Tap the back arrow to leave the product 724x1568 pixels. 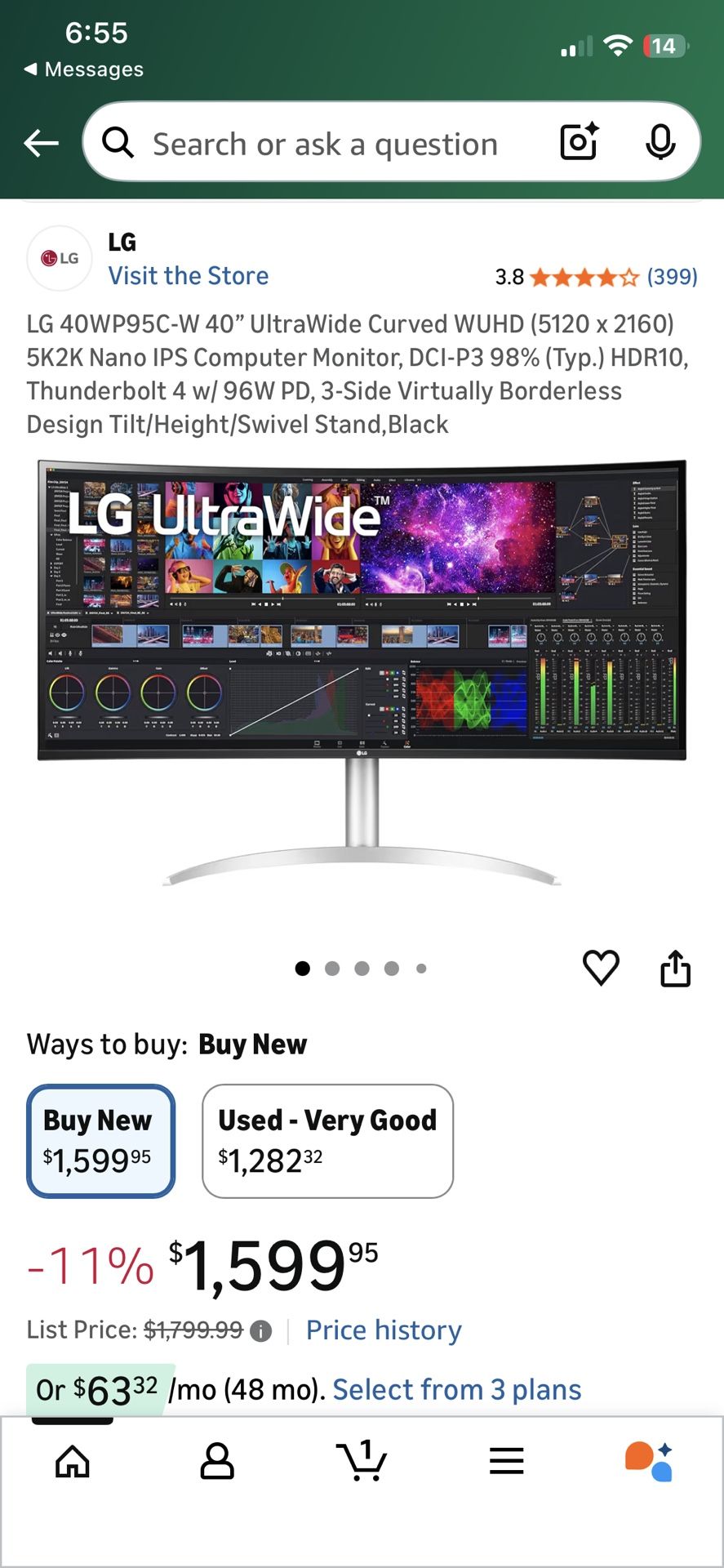(x=40, y=142)
